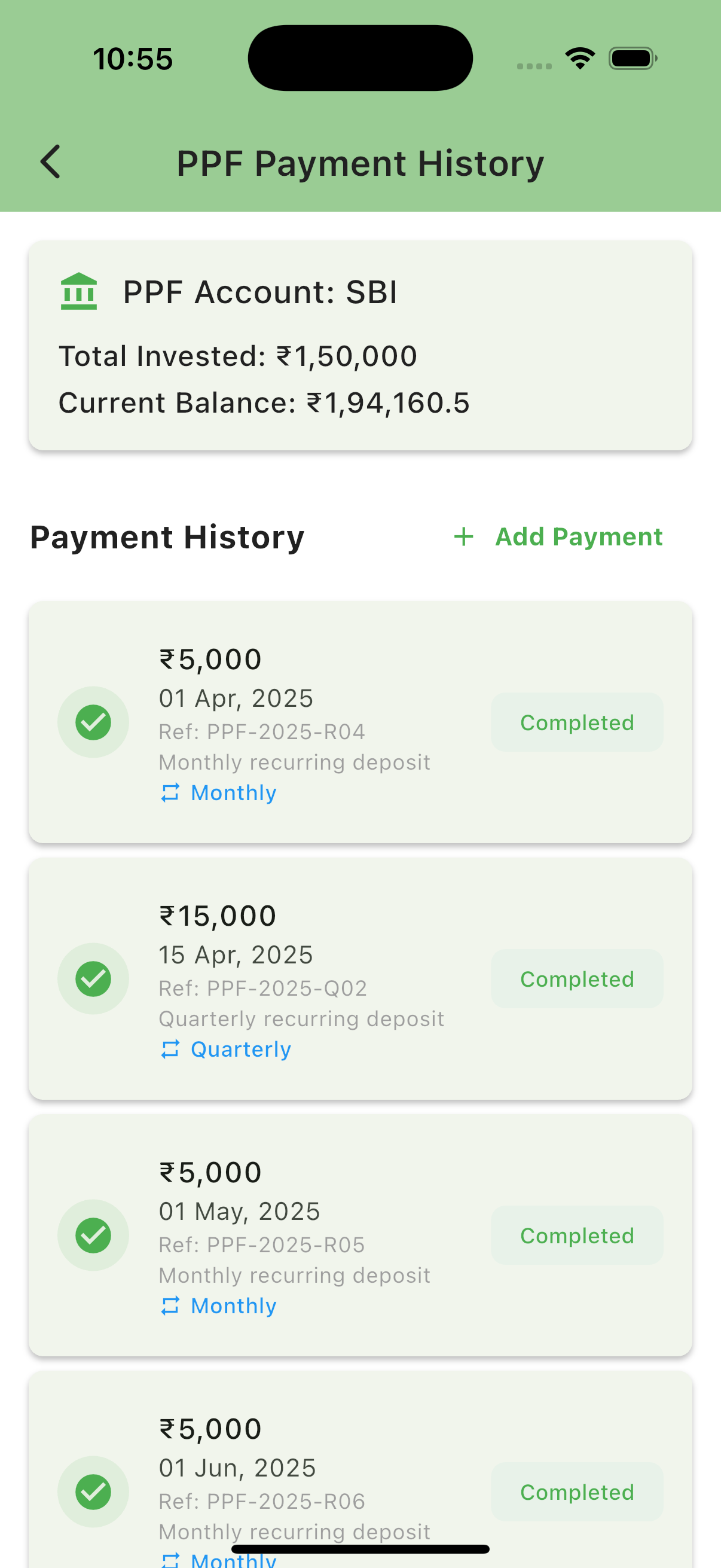Tap the back chevron in the header
This screenshot has height=1568, width=721.
50,163
